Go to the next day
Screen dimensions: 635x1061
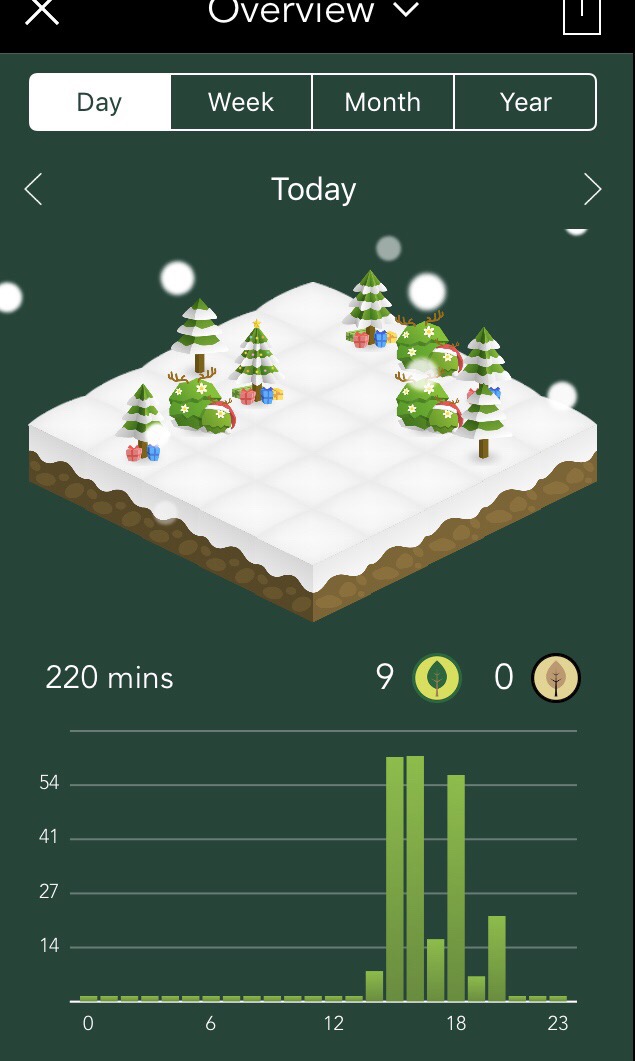[x=592, y=189]
